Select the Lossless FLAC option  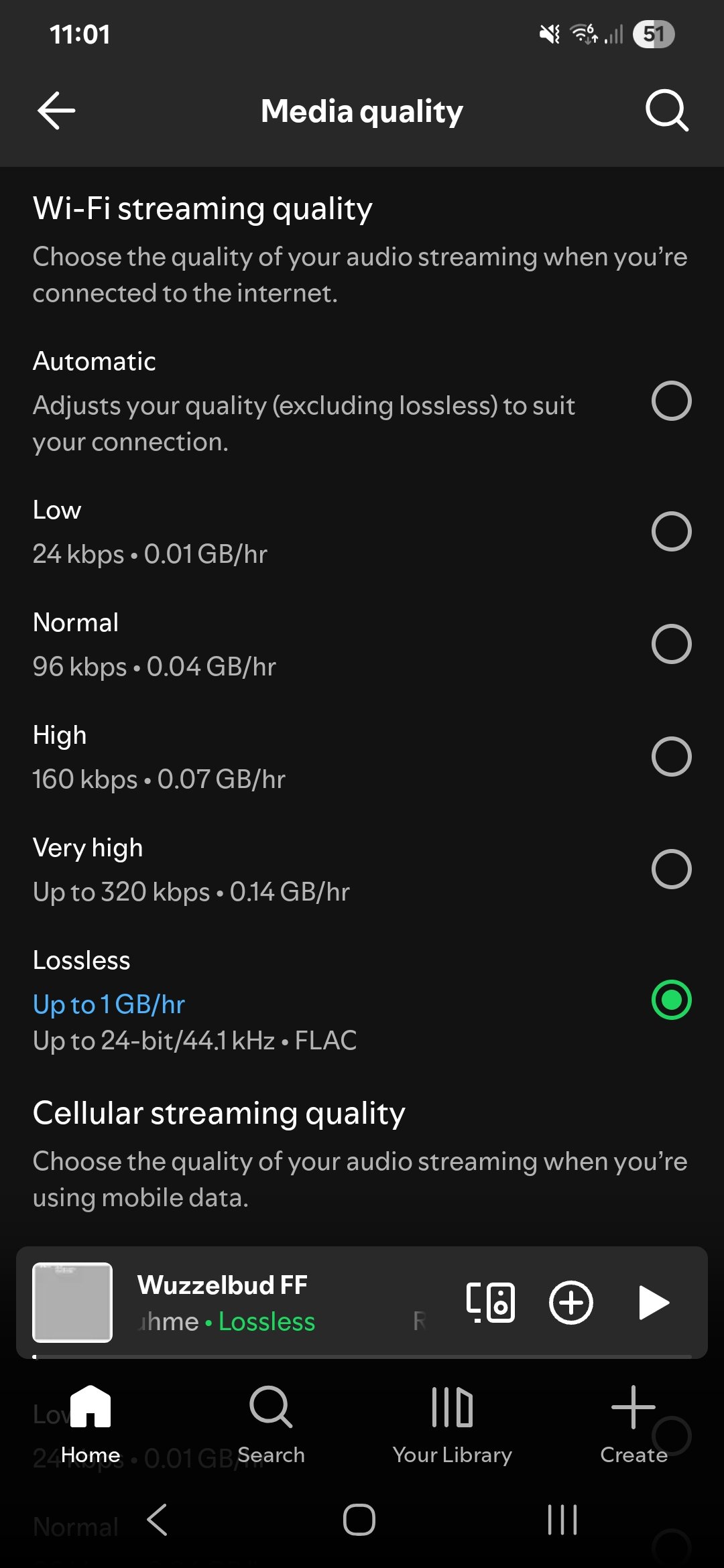pyautogui.click(x=671, y=1000)
